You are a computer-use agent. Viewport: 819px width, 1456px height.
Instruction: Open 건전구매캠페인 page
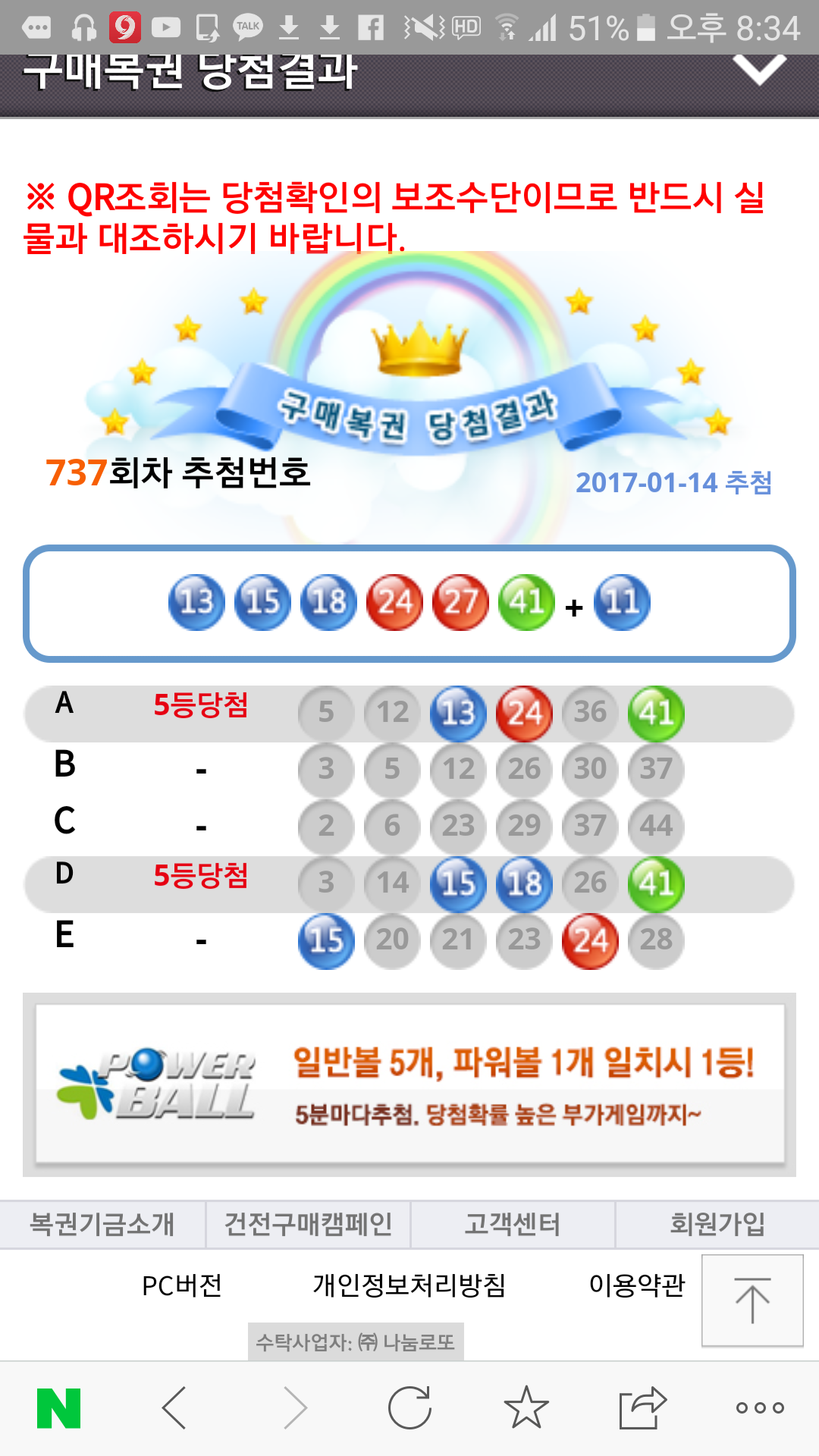tap(308, 1224)
